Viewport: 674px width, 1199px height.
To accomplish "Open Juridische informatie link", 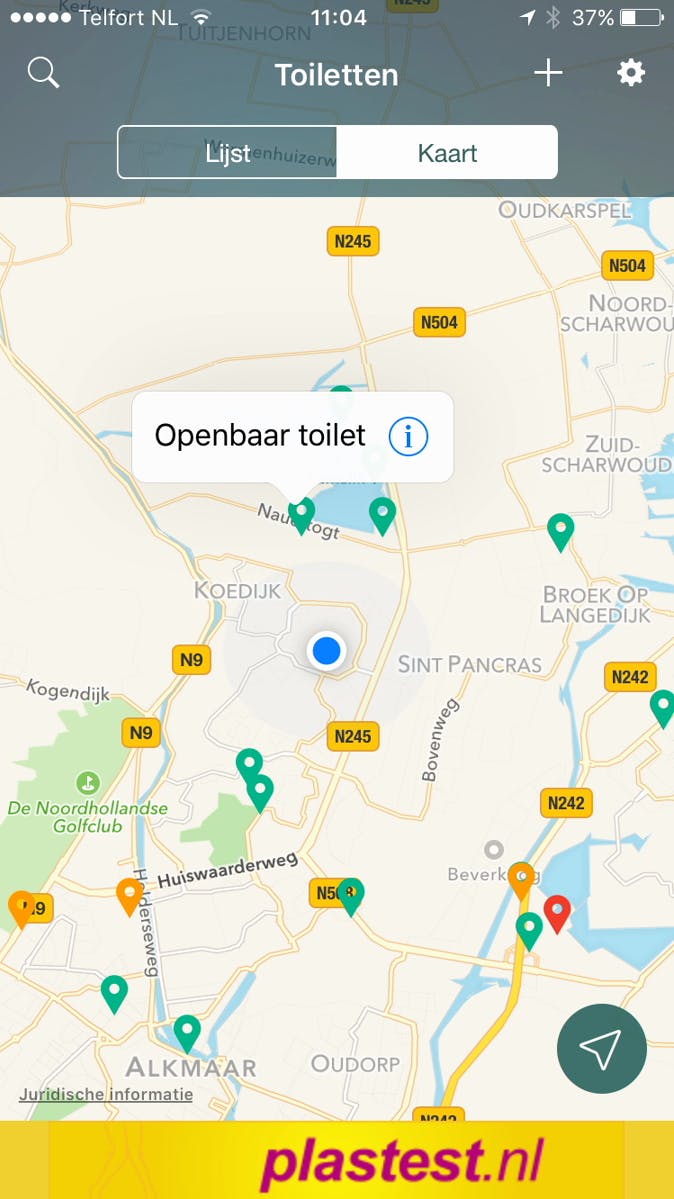I will coord(106,1094).
